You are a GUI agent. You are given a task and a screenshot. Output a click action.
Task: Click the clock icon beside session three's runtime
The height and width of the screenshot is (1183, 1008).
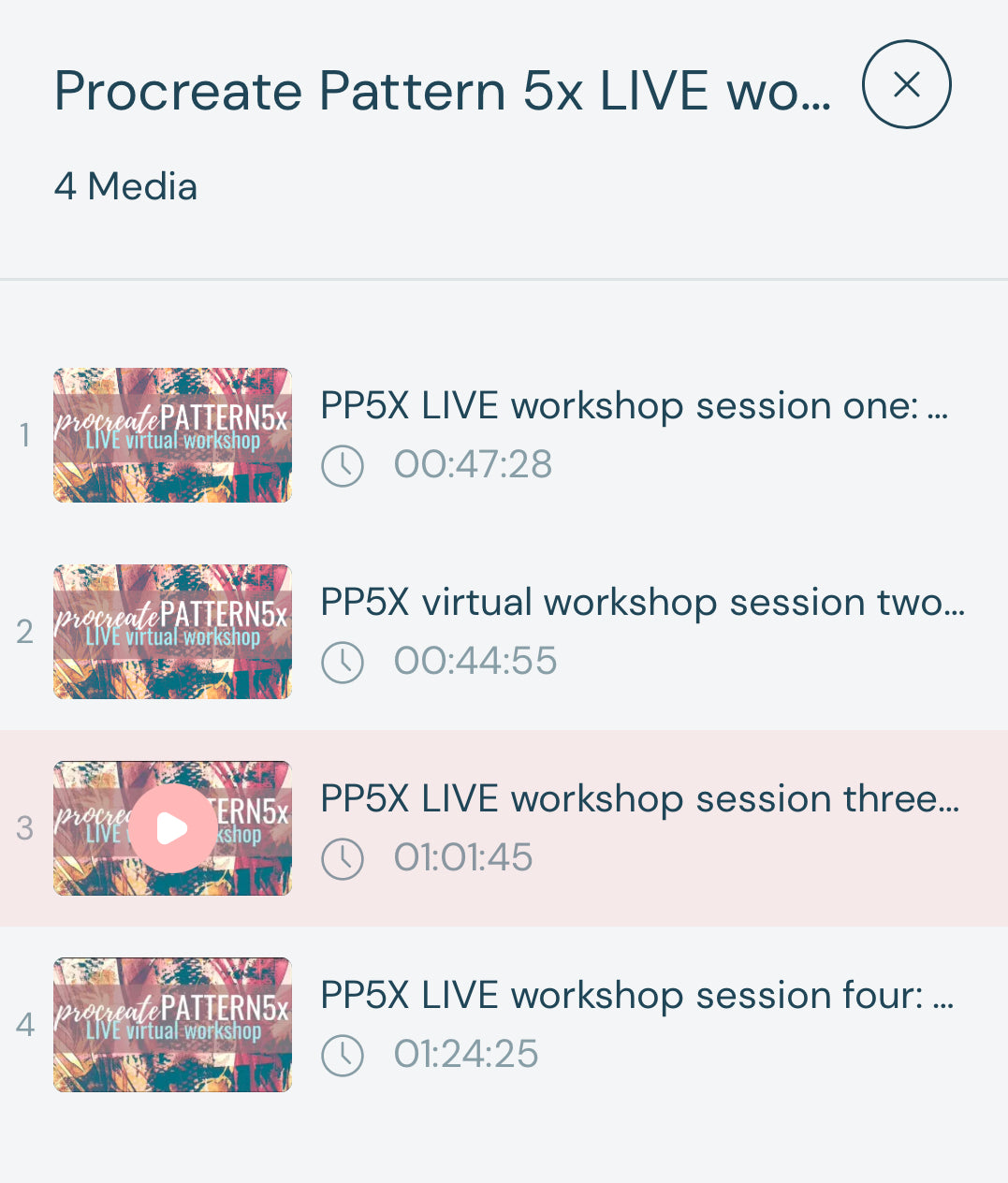[343, 858]
